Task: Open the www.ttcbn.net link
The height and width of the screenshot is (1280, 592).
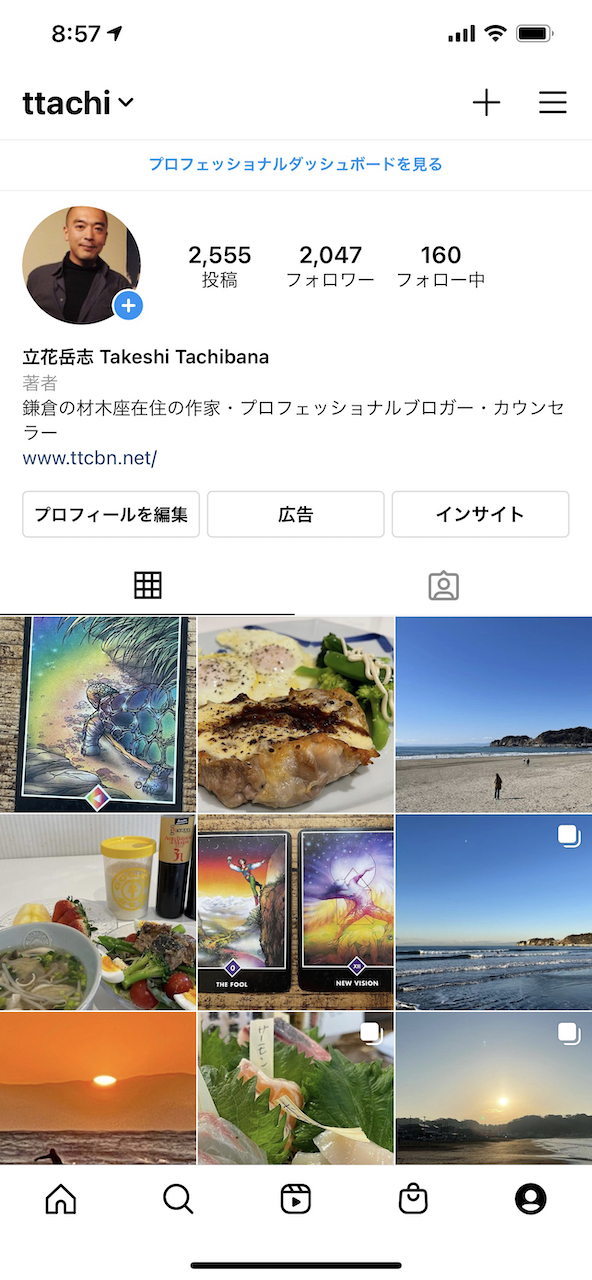Action: [x=90, y=458]
